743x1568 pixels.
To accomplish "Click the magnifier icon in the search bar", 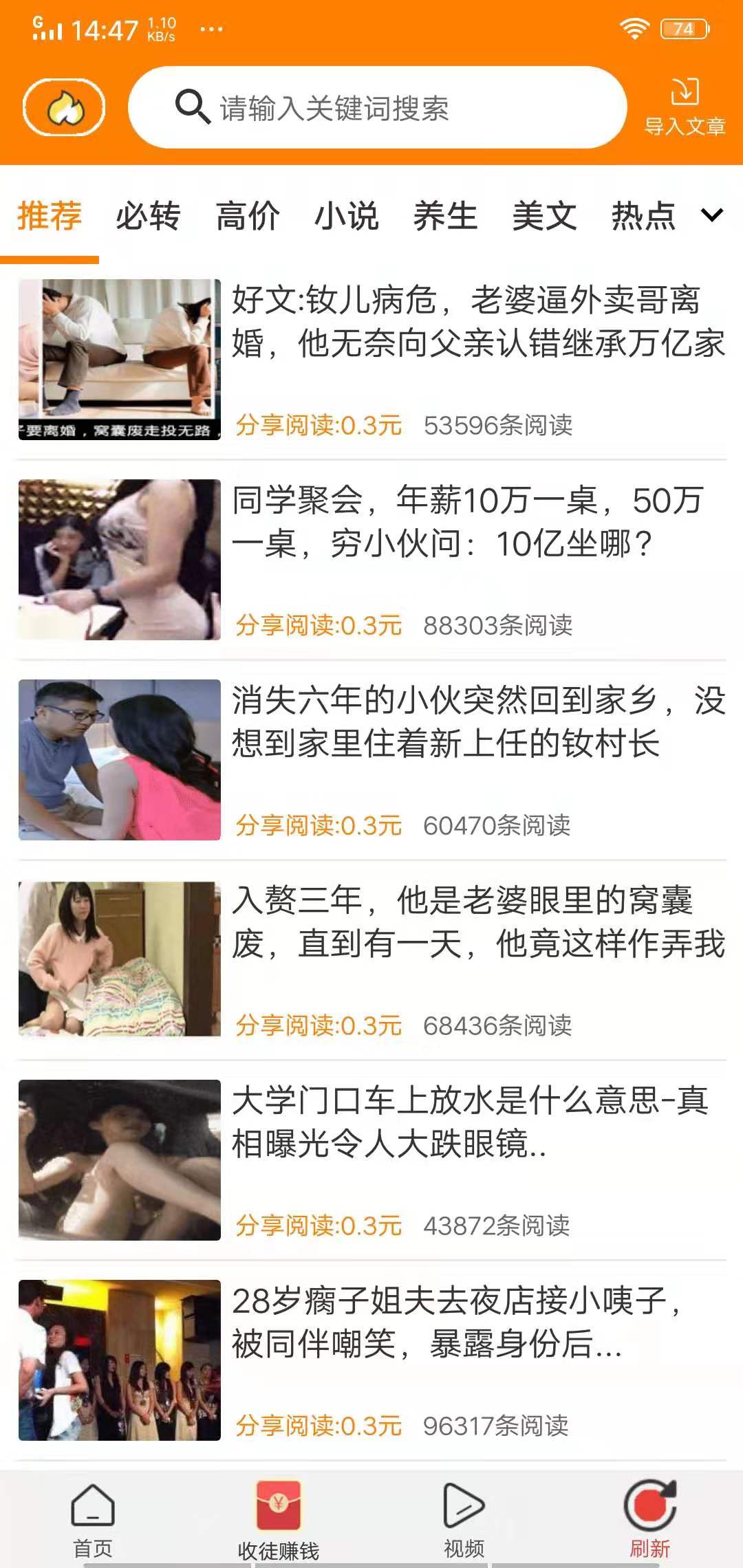I will 195,107.
